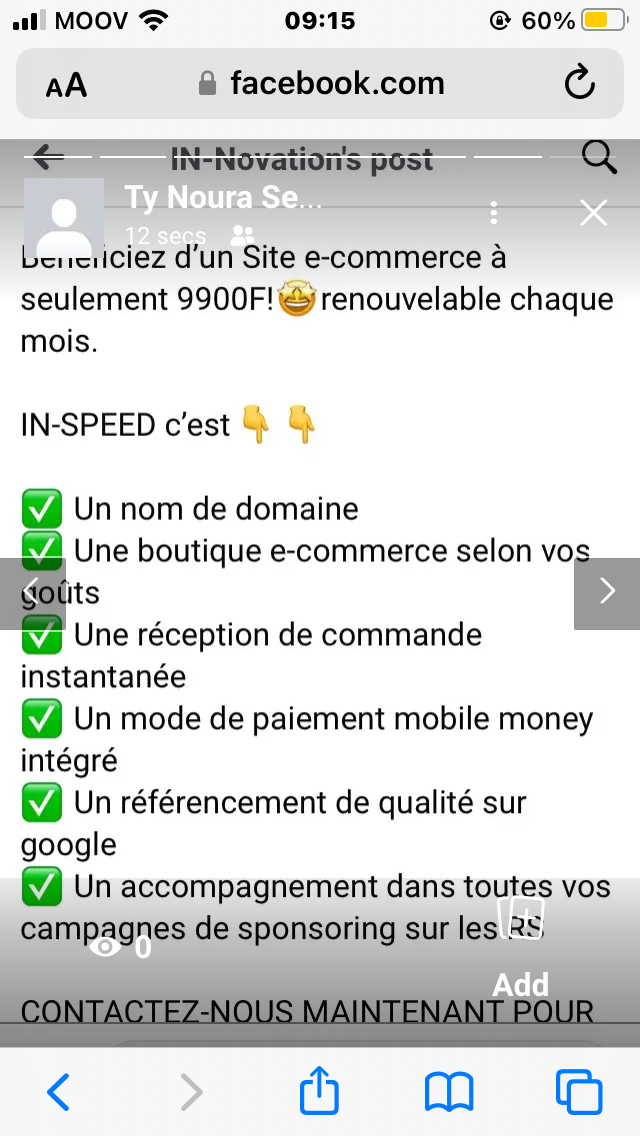
Task: Show all open Safari tabs
Action: click(578, 1091)
